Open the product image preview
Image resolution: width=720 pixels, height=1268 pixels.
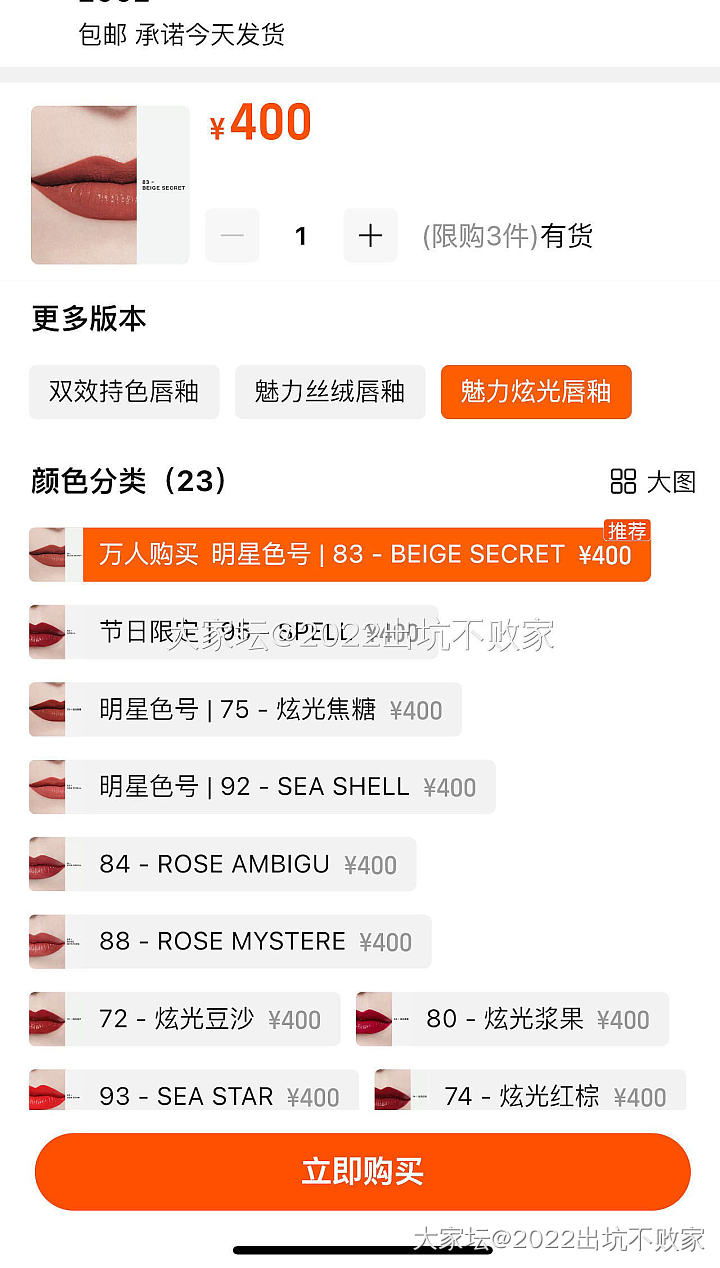pyautogui.click(x=110, y=185)
